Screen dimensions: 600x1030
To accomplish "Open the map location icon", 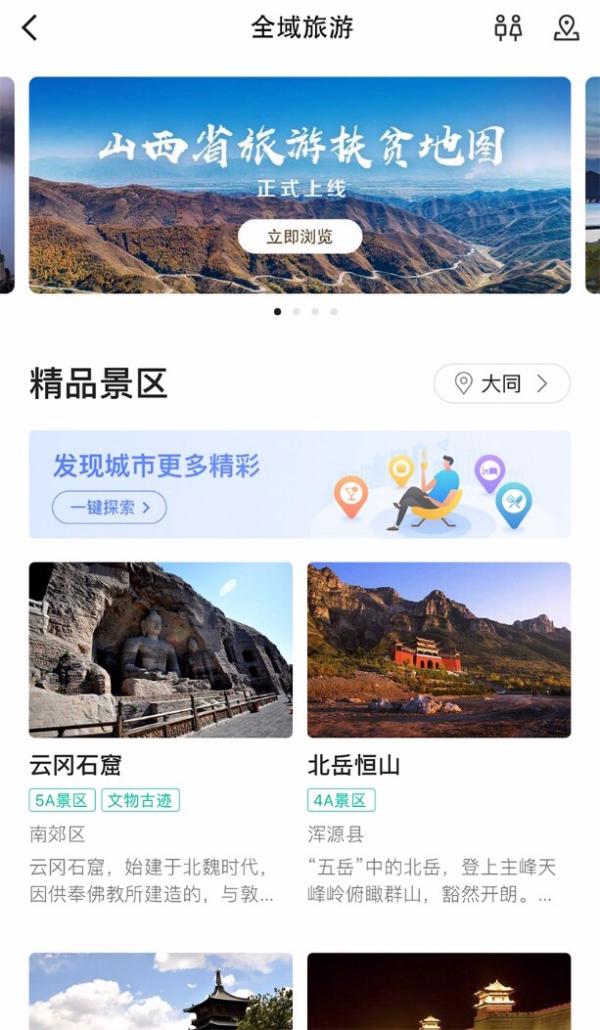I will 566,28.
